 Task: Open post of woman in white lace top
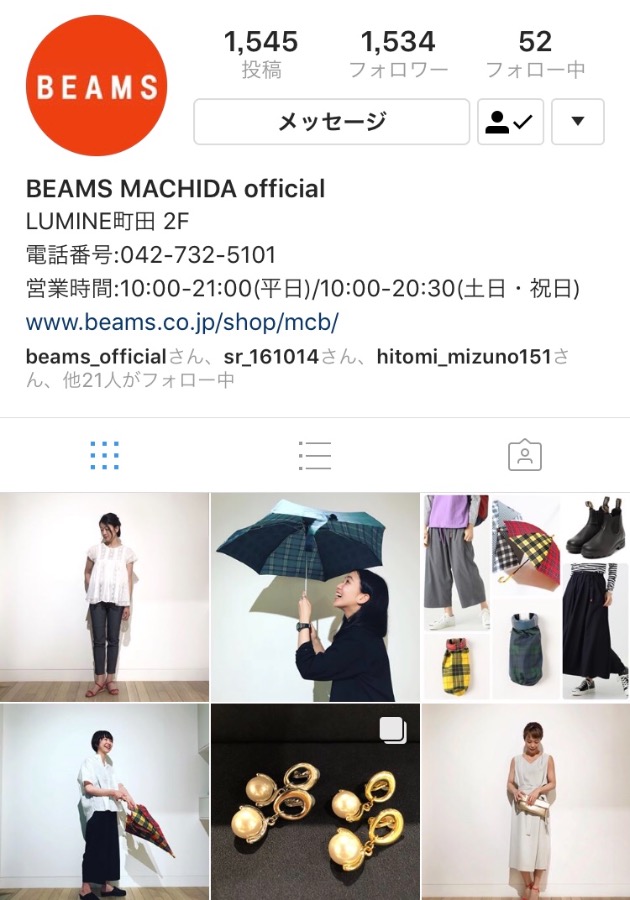coord(104,597)
